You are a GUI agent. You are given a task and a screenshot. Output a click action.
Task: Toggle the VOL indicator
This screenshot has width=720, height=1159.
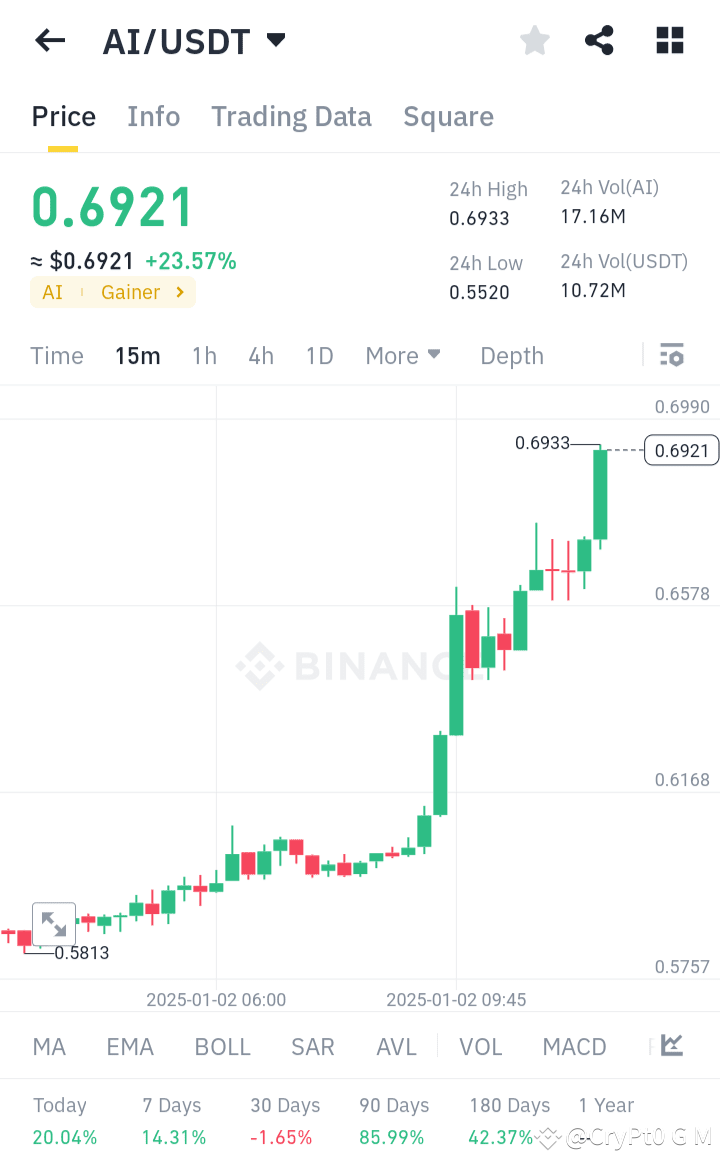coord(481,1046)
